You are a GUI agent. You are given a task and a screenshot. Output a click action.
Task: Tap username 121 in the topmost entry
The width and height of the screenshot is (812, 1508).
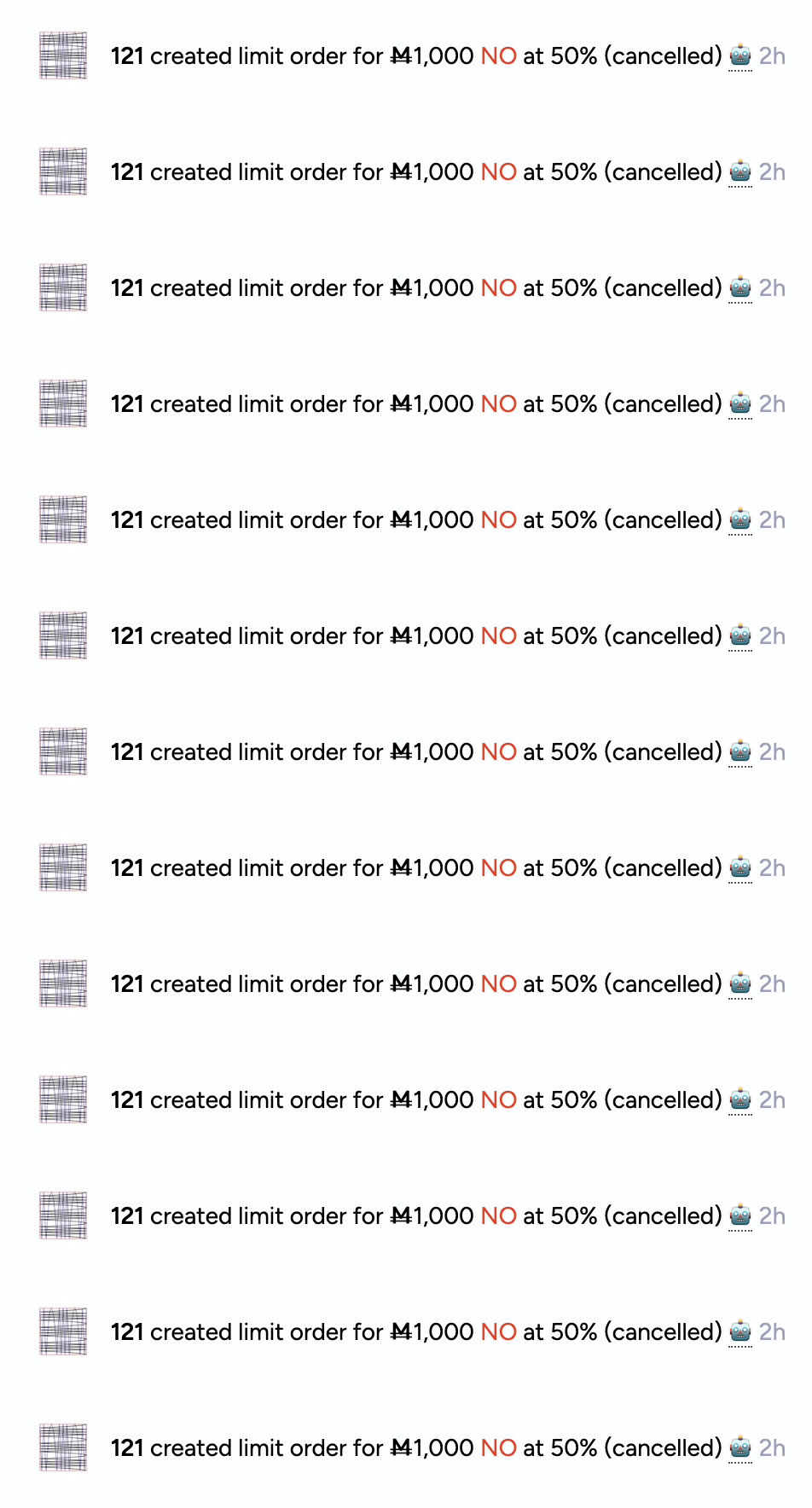127,56
